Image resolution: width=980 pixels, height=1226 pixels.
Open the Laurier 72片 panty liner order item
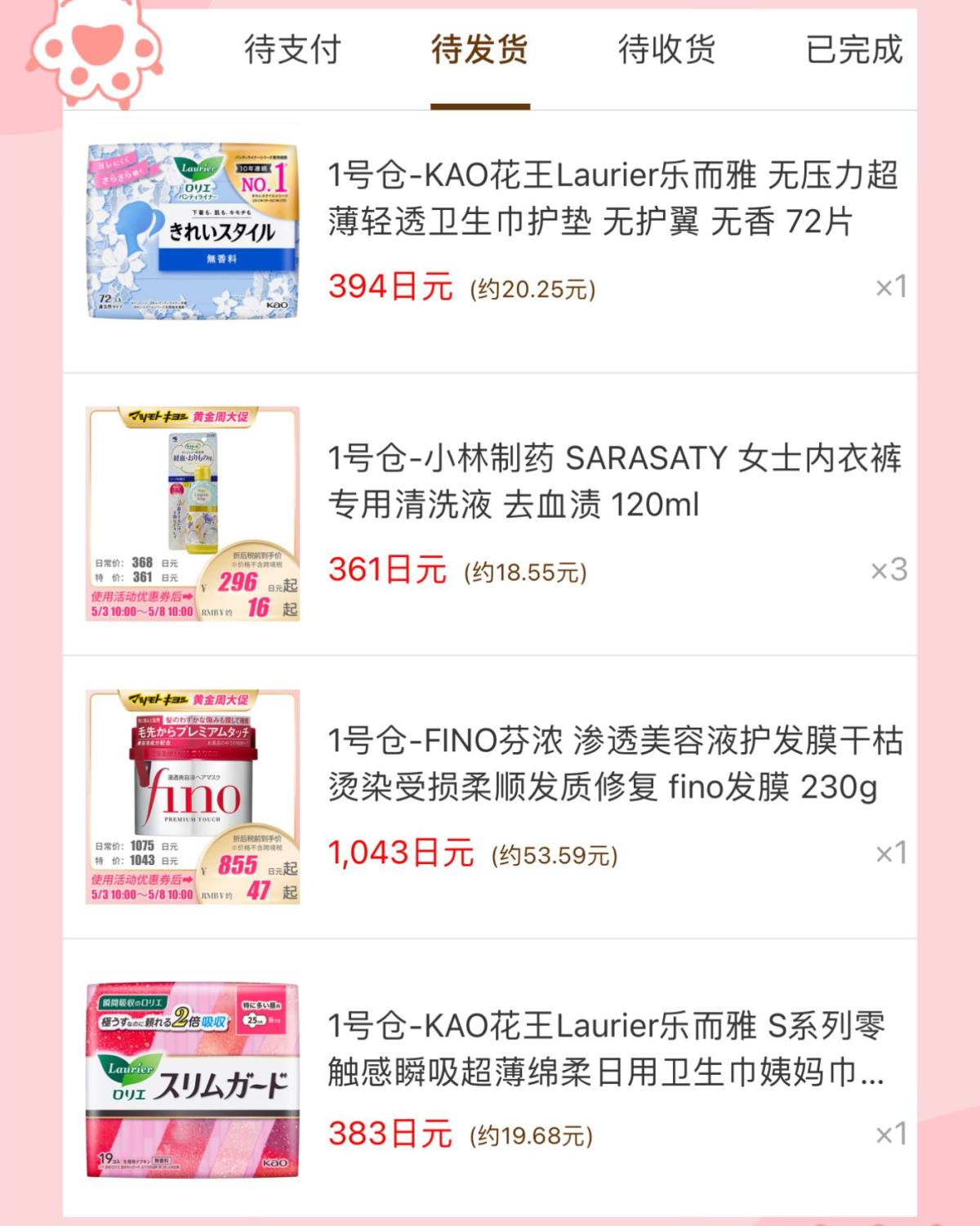[x=612, y=198]
